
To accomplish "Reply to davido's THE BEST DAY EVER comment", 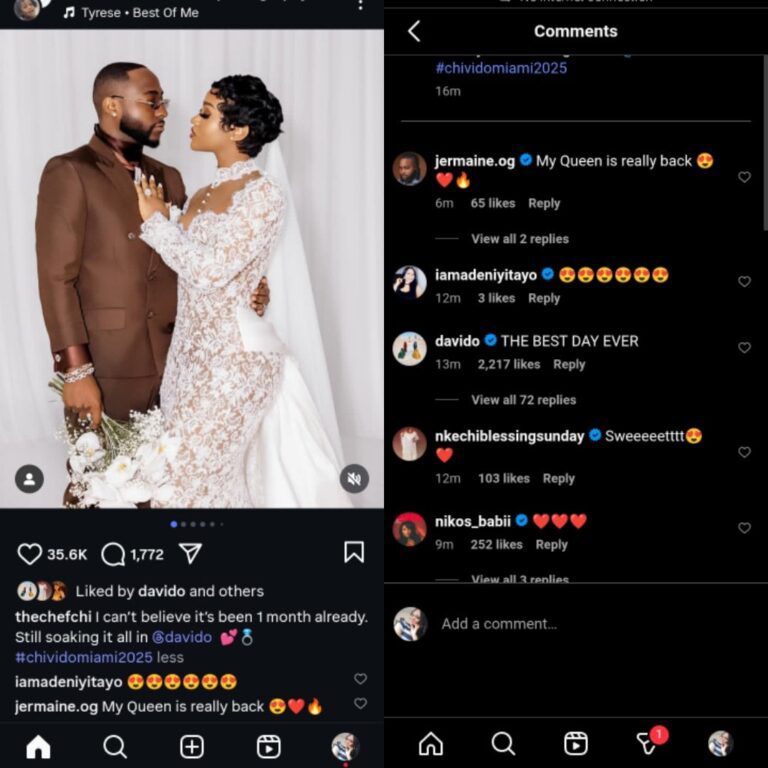I will pyautogui.click(x=569, y=365).
